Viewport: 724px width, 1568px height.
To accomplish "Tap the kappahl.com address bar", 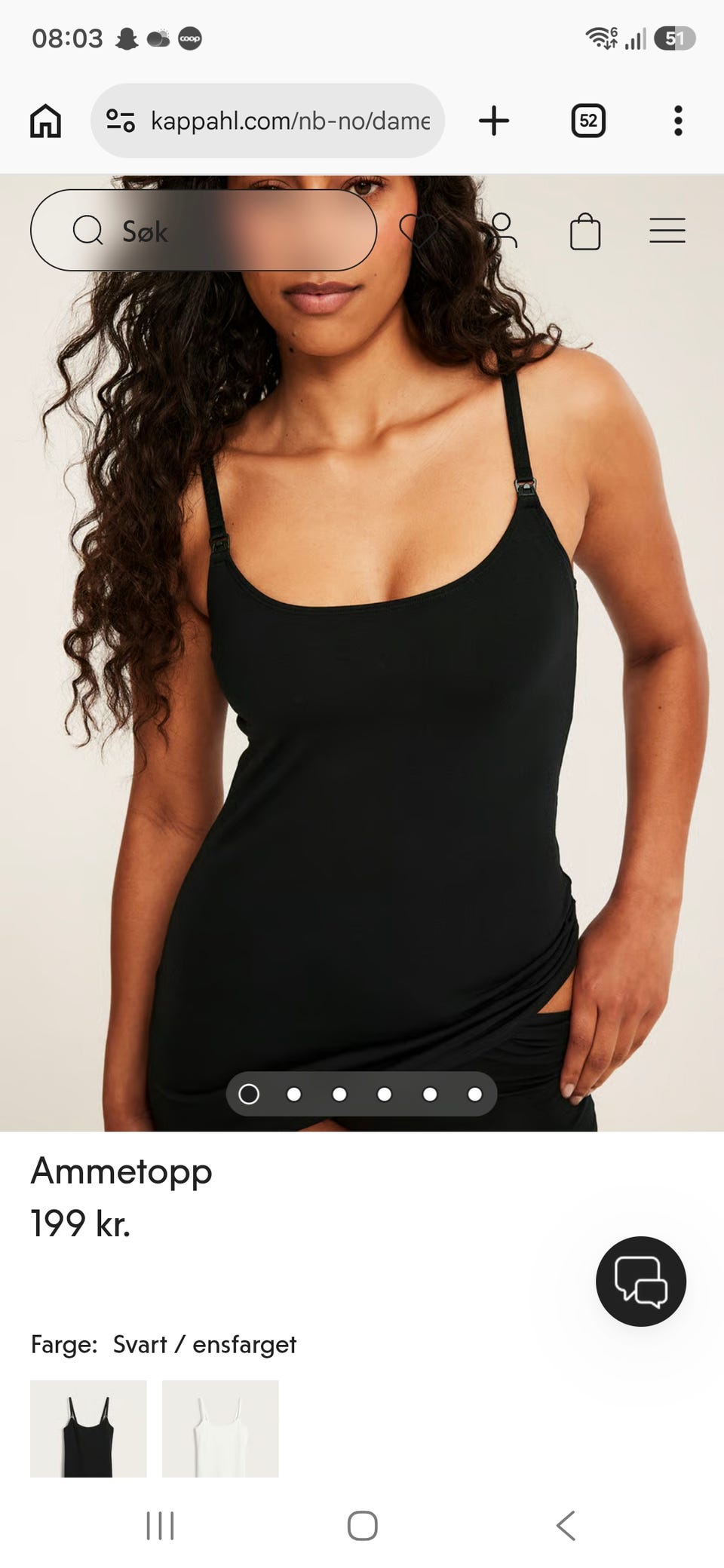I will pyautogui.click(x=268, y=121).
